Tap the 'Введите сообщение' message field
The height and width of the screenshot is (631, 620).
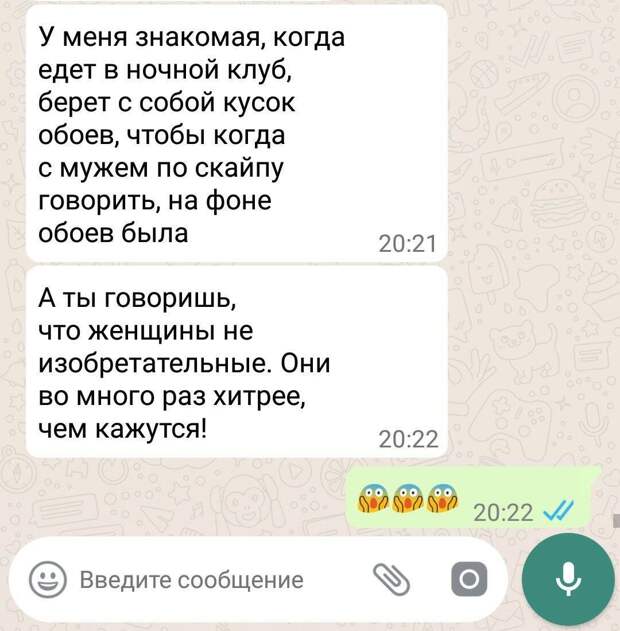(200, 580)
